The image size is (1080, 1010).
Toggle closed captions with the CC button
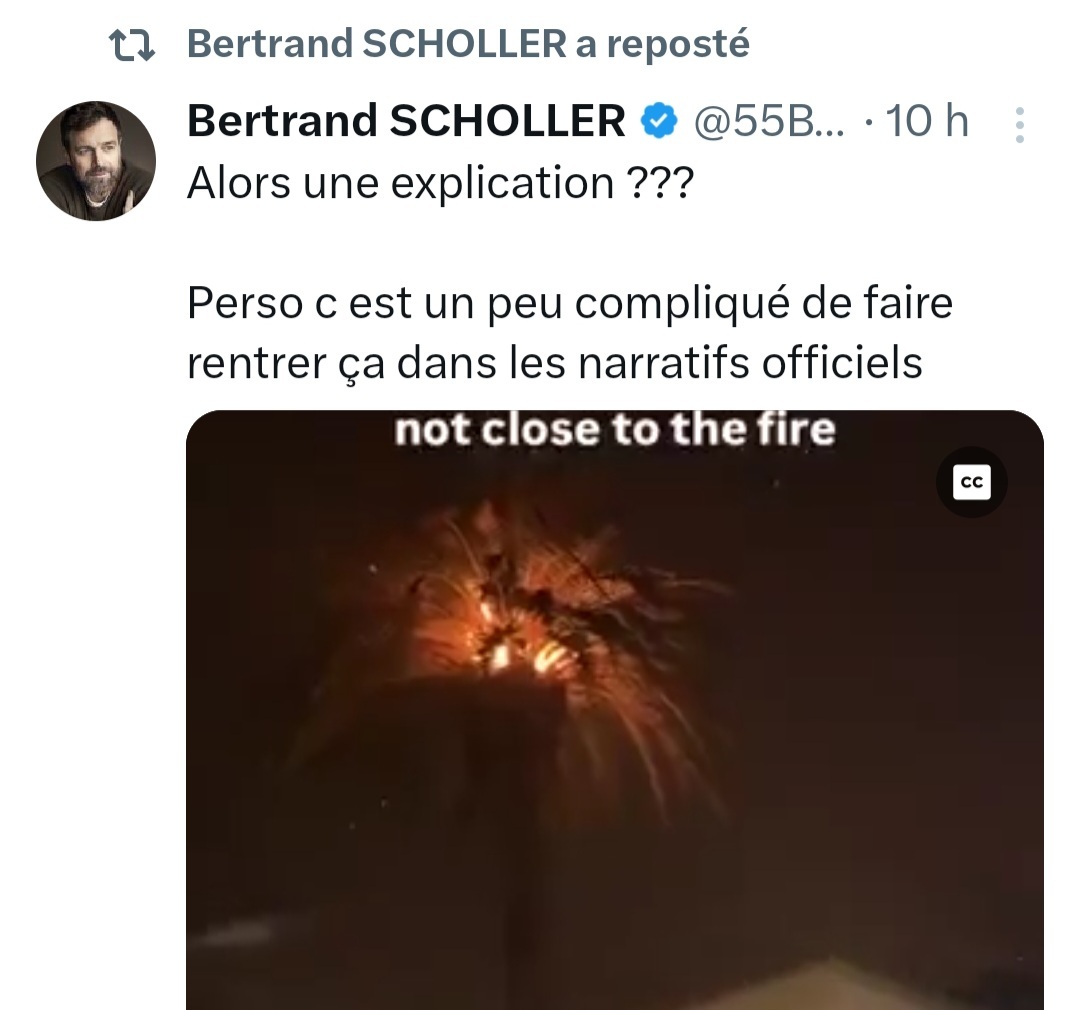point(971,483)
